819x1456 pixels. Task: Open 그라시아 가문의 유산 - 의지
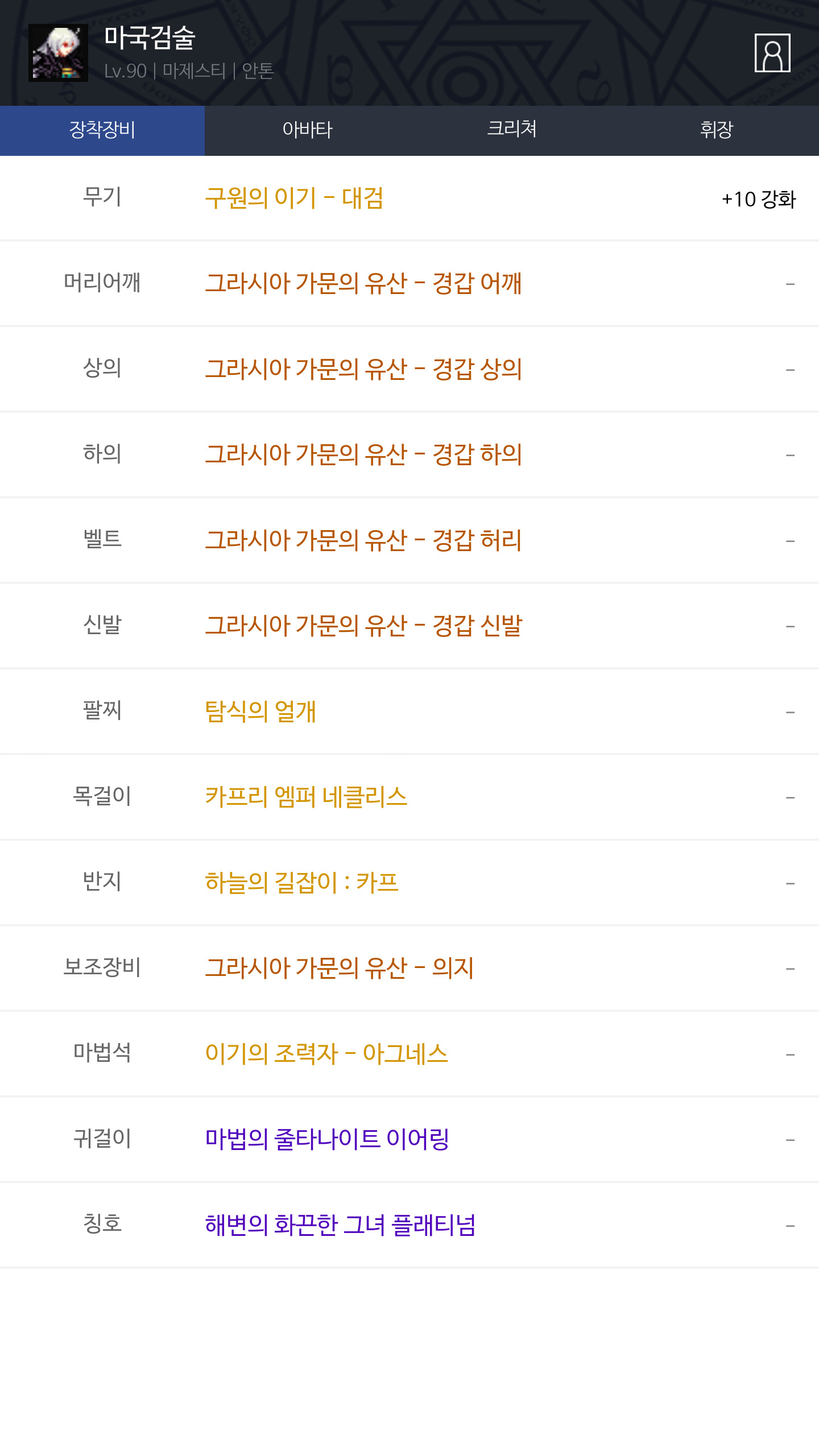[x=340, y=968]
